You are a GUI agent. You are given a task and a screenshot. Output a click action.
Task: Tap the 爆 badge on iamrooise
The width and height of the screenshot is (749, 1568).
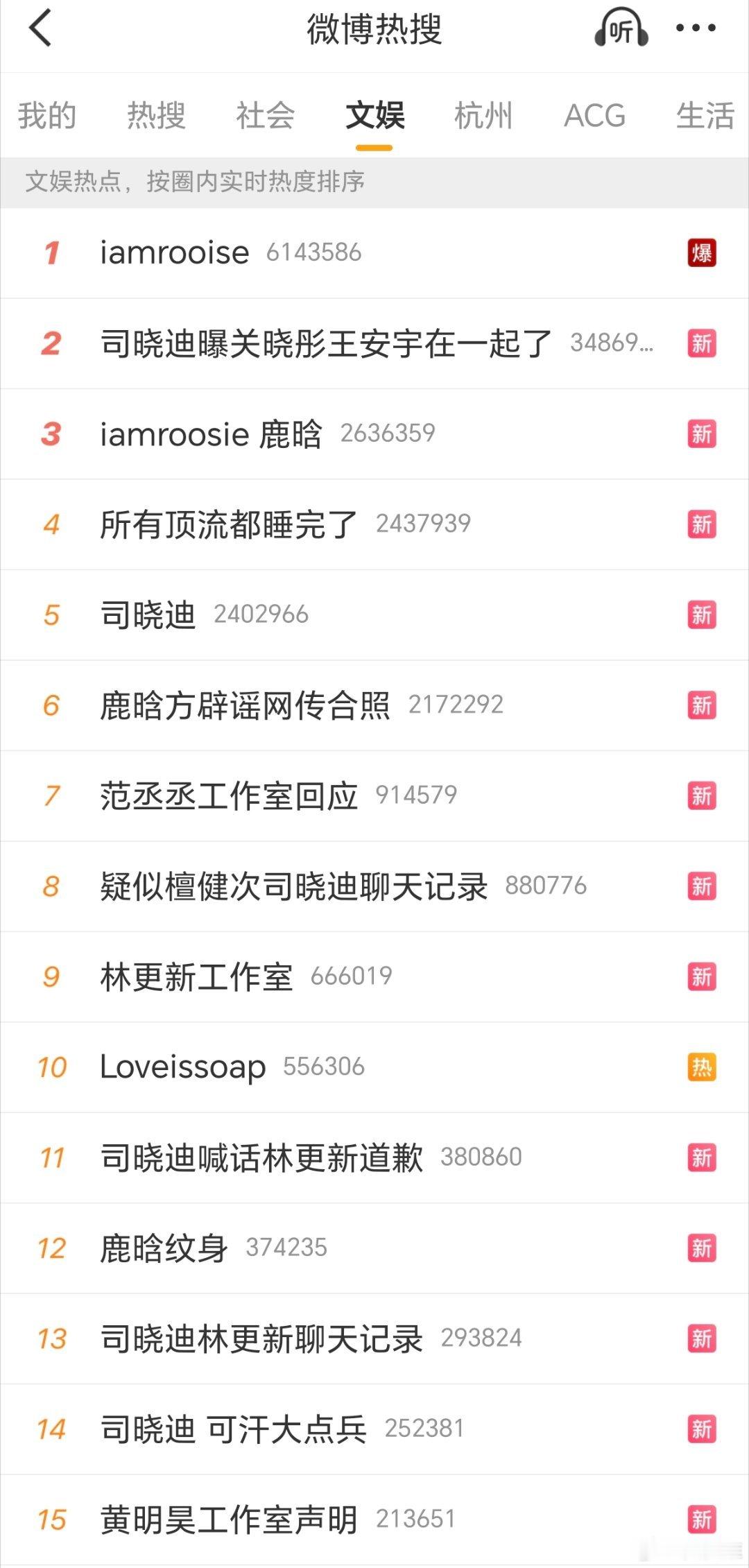702,253
